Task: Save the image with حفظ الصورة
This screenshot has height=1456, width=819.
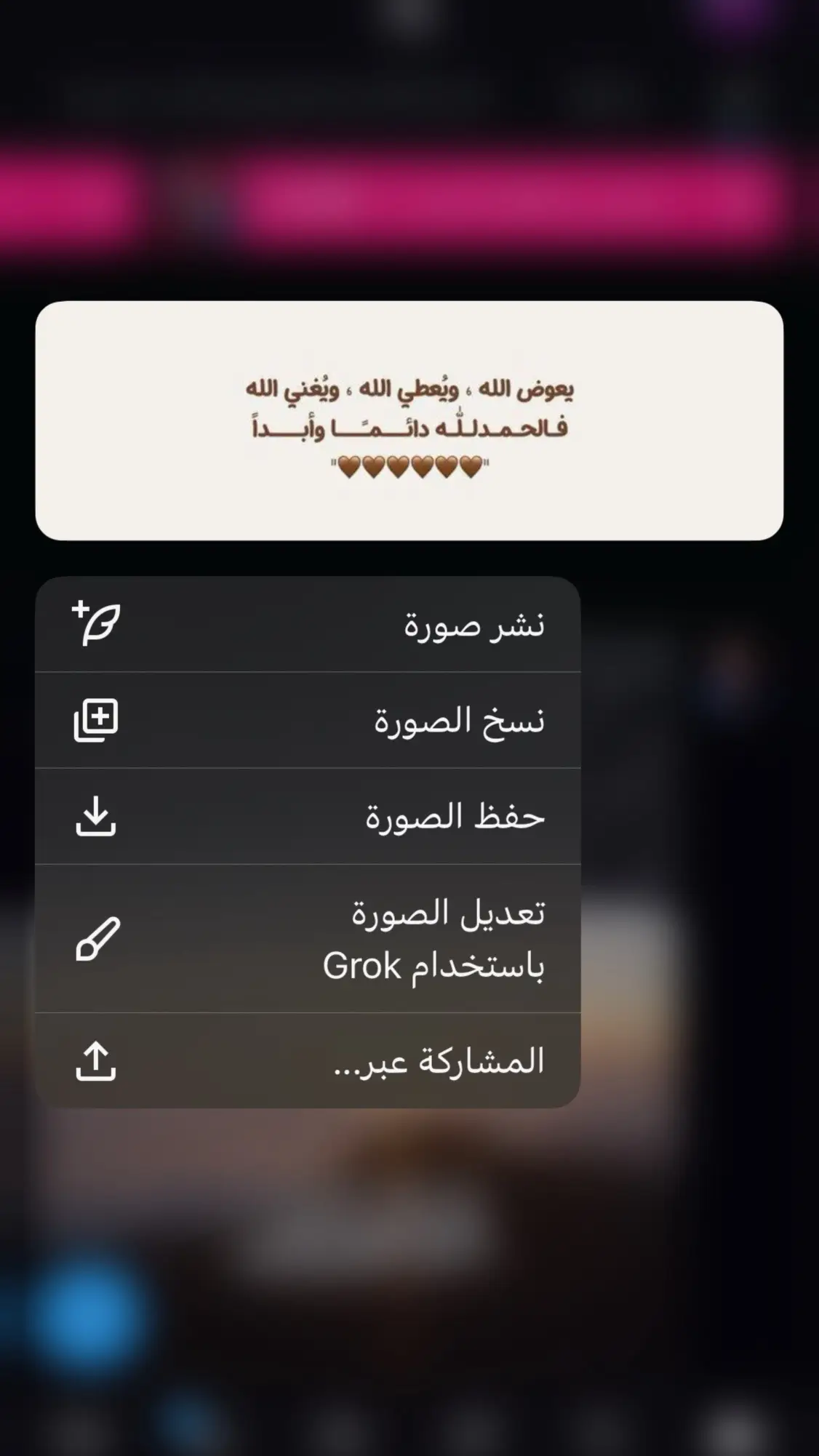Action: tap(308, 816)
